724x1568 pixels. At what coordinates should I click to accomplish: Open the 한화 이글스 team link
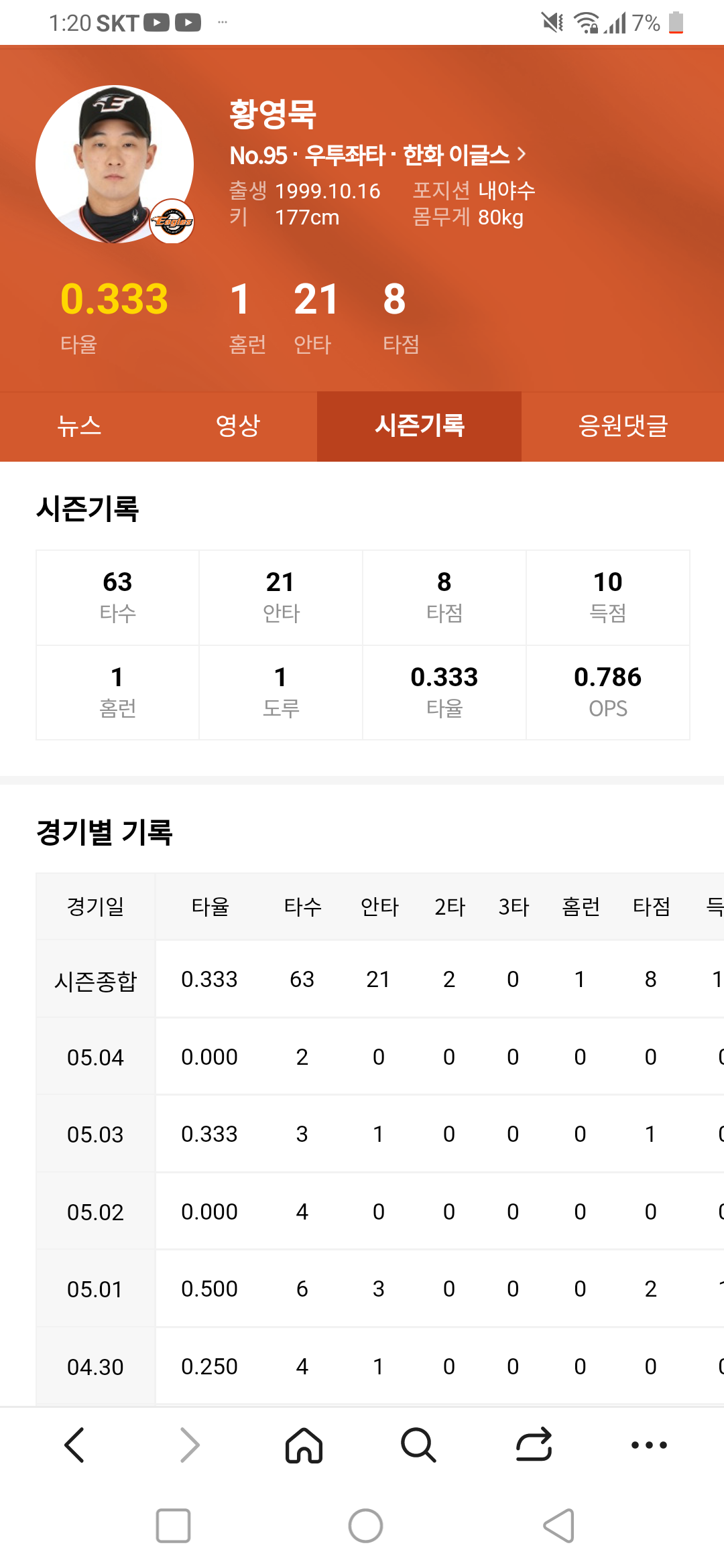pos(464,155)
